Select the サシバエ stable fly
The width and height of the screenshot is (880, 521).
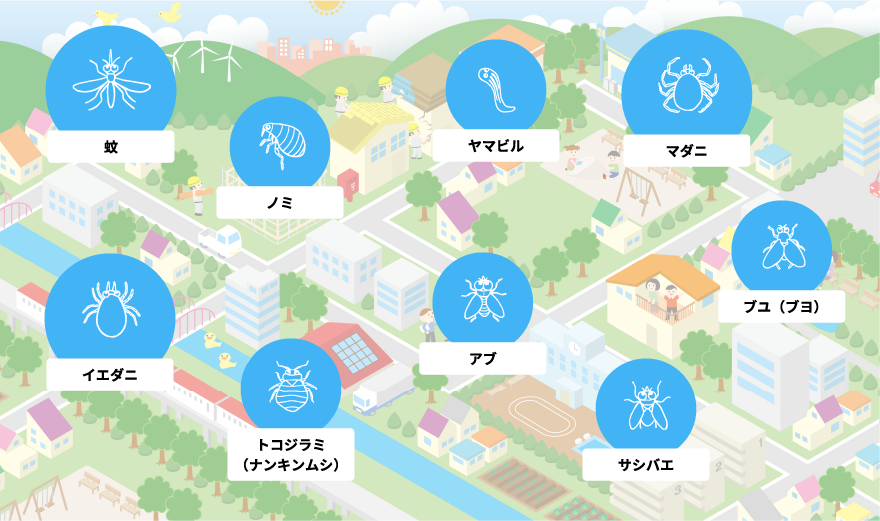[x=646, y=409]
